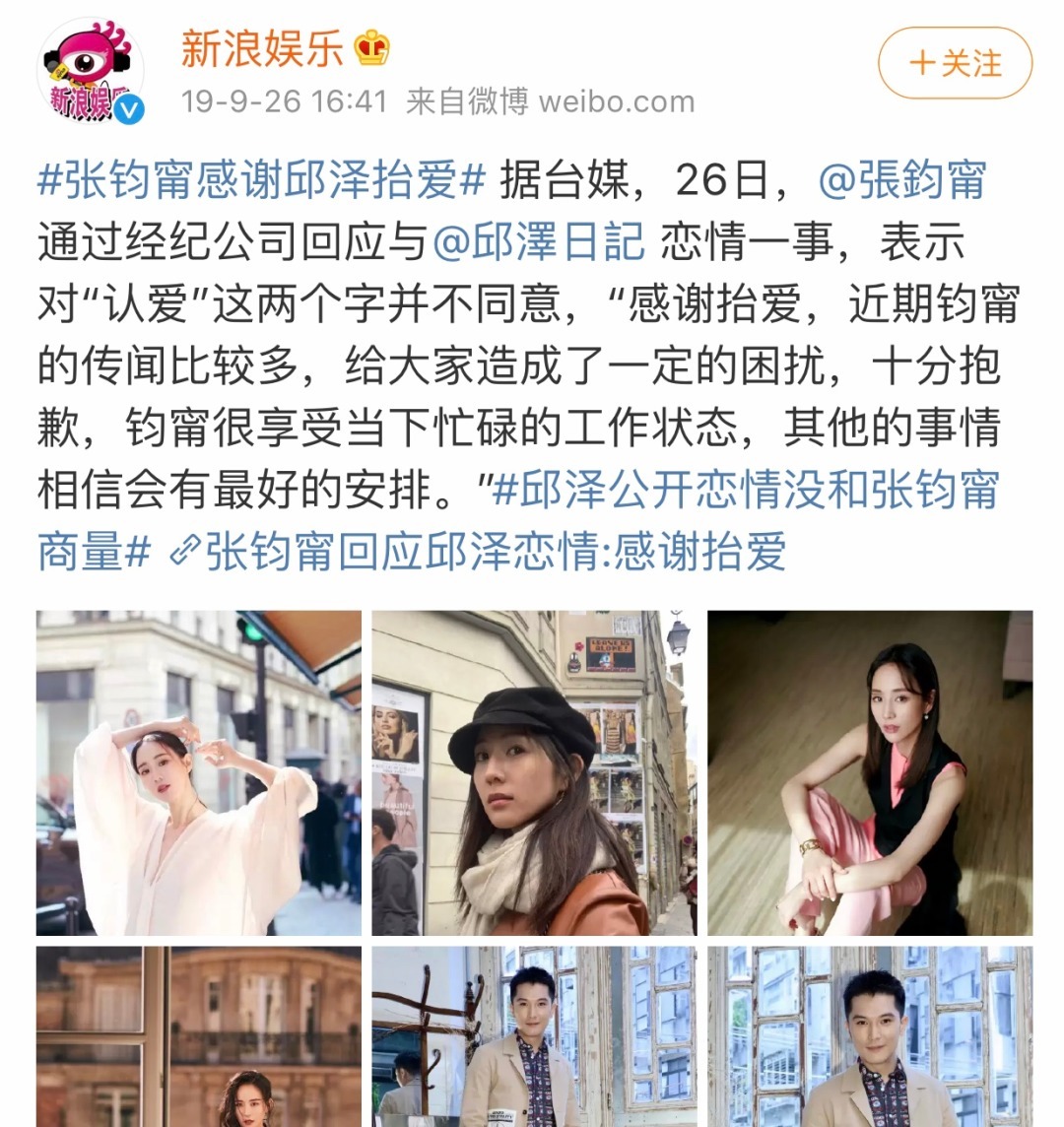Visit the @邱澤日記 mention
This screenshot has height=1127, width=1064.
coord(539,241)
